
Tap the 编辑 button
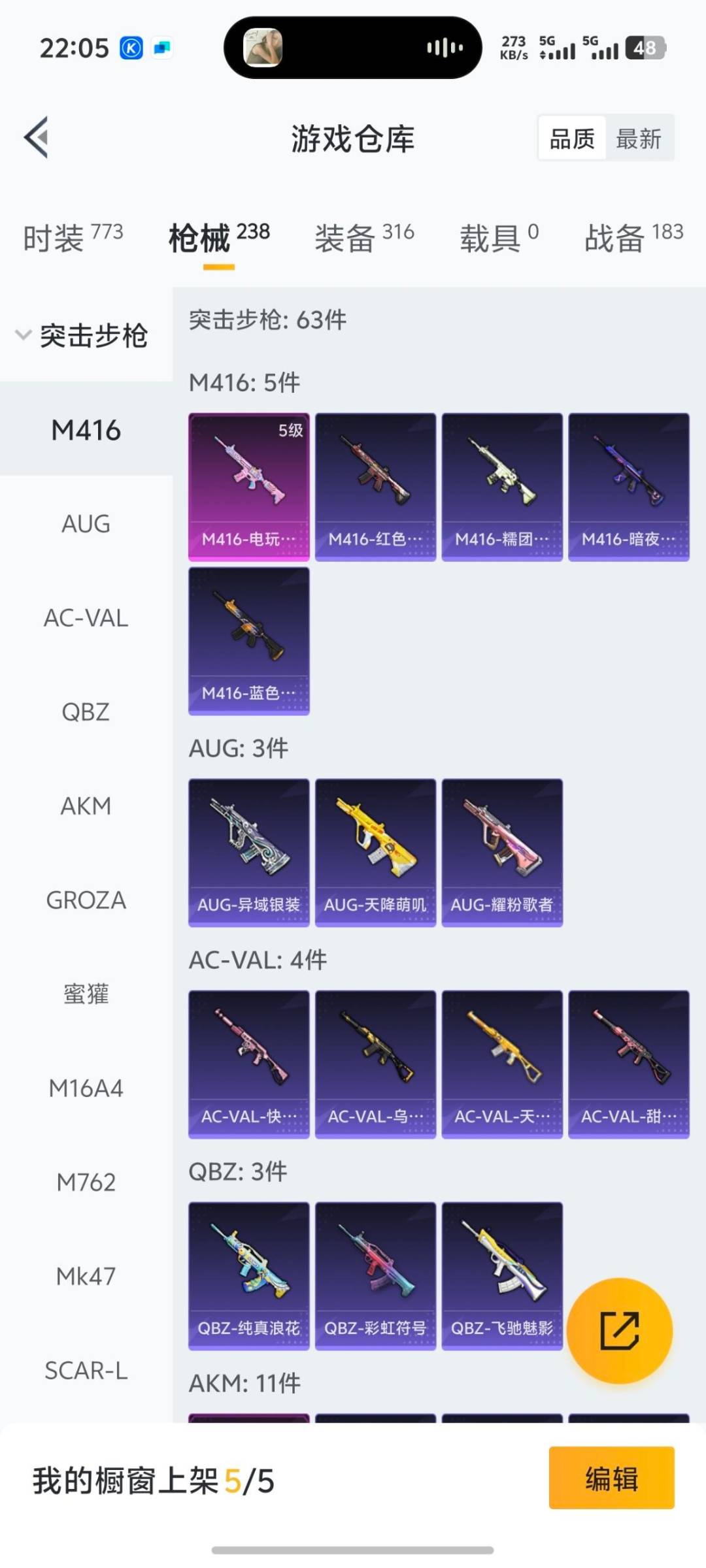[611, 1478]
